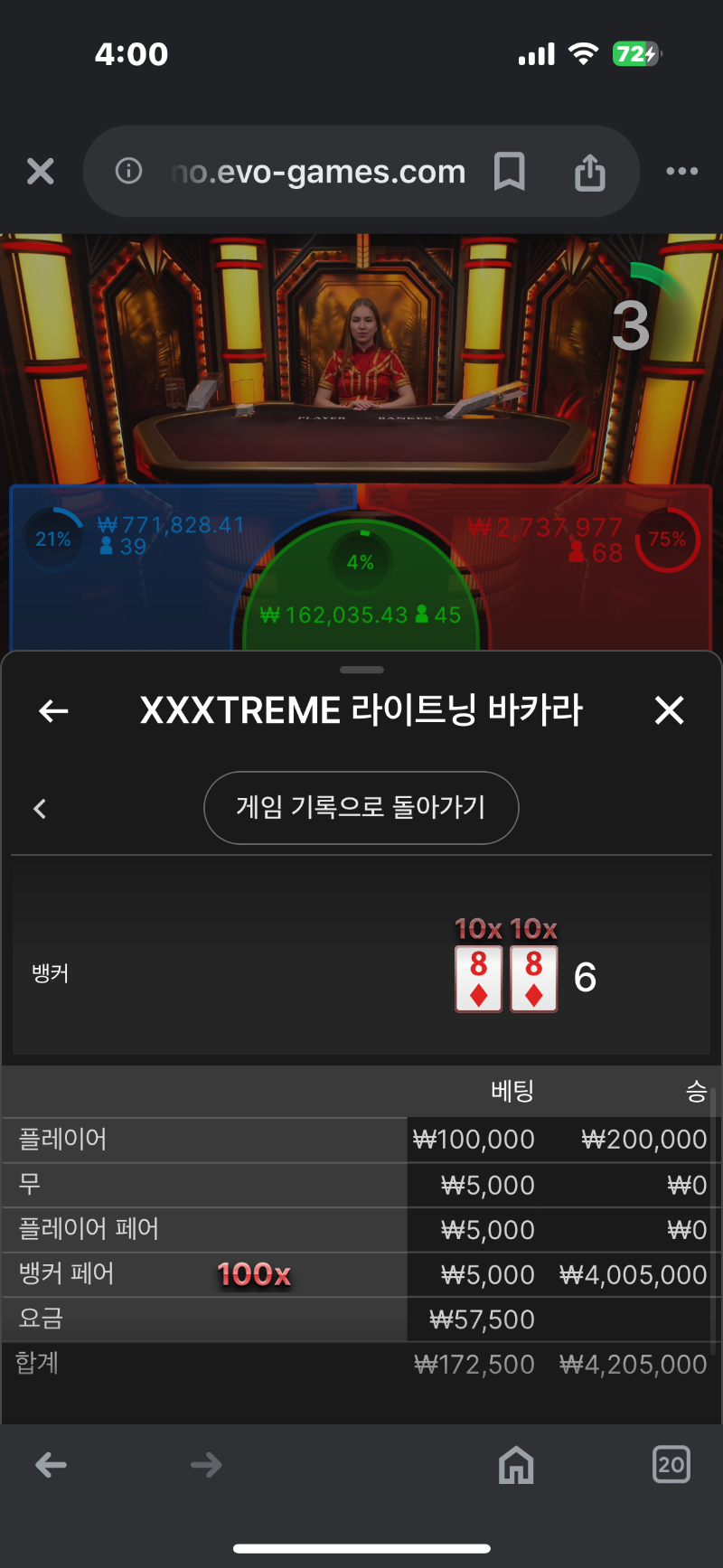Go back with the browser back arrow
This screenshot has height=1568, width=723.
(51, 1465)
